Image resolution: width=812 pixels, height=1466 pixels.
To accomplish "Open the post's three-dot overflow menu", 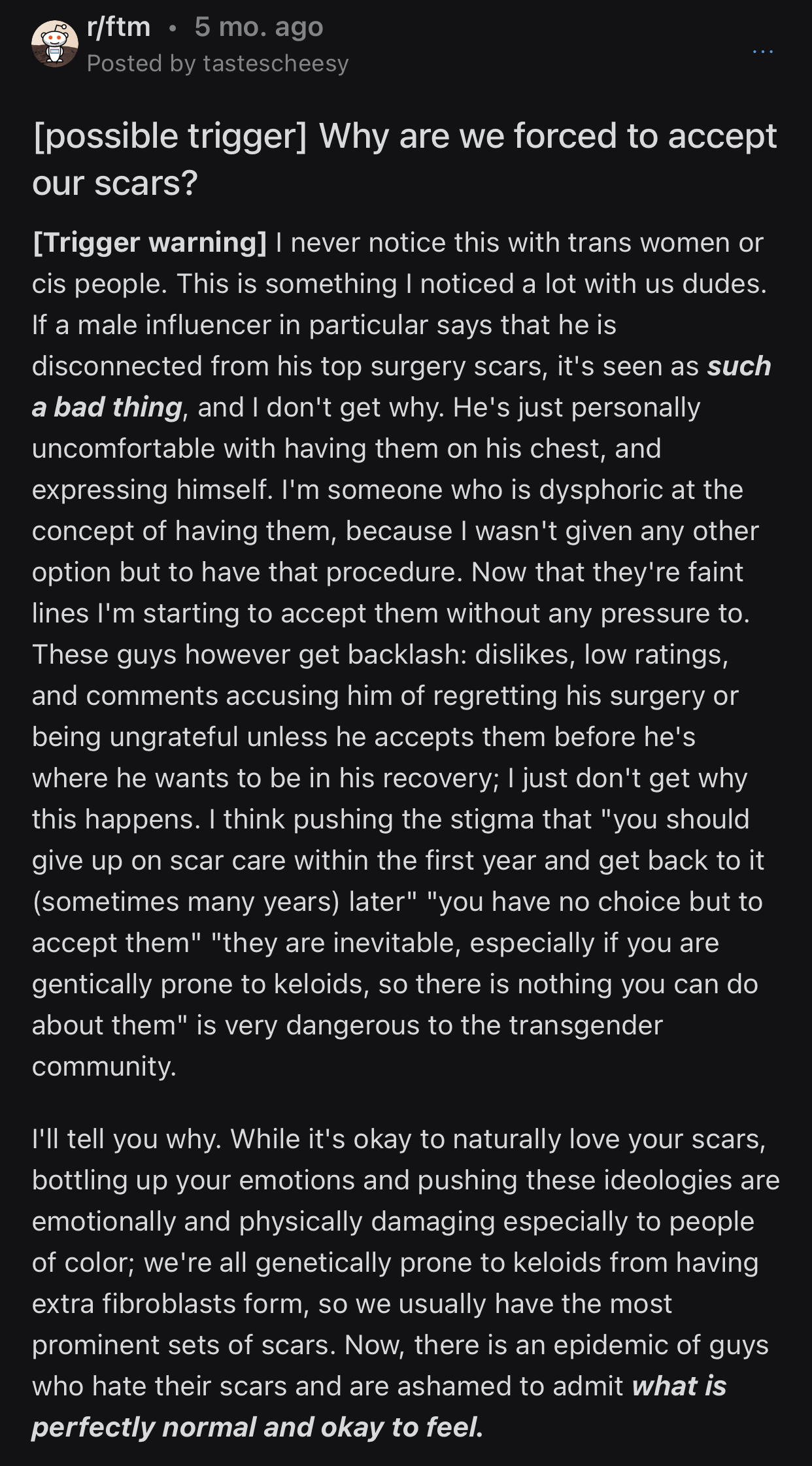I will tap(762, 51).
